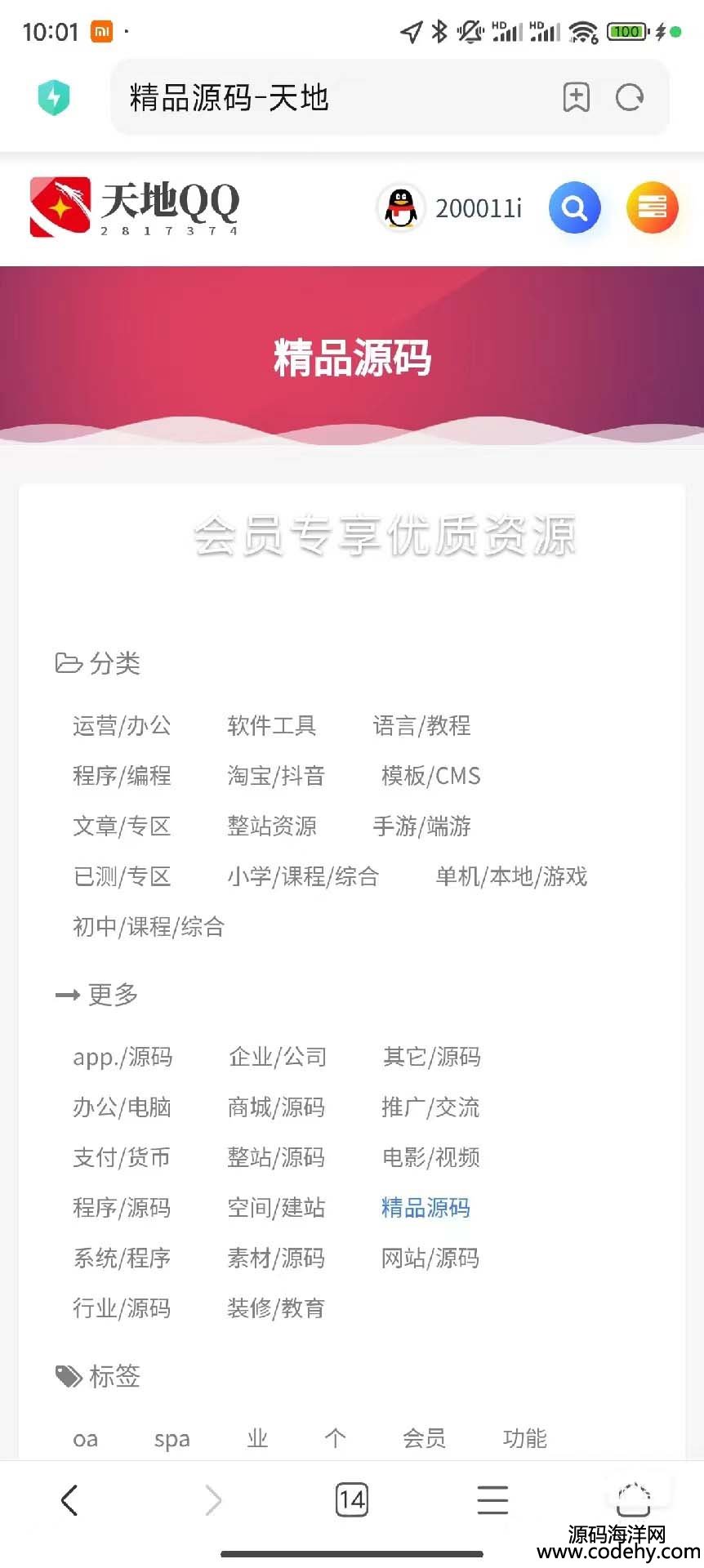The width and height of the screenshot is (704, 1568).
Task: Select the highlighted 精品源码 link
Action: (426, 1208)
